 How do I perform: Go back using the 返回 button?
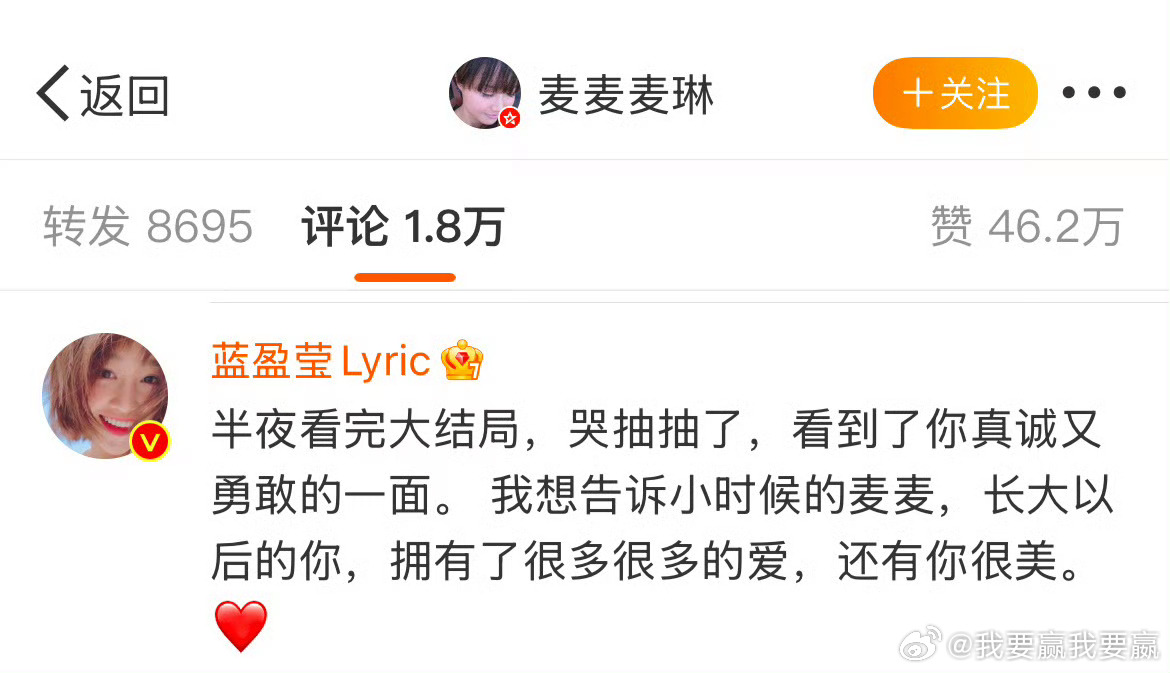pyautogui.click(x=102, y=95)
